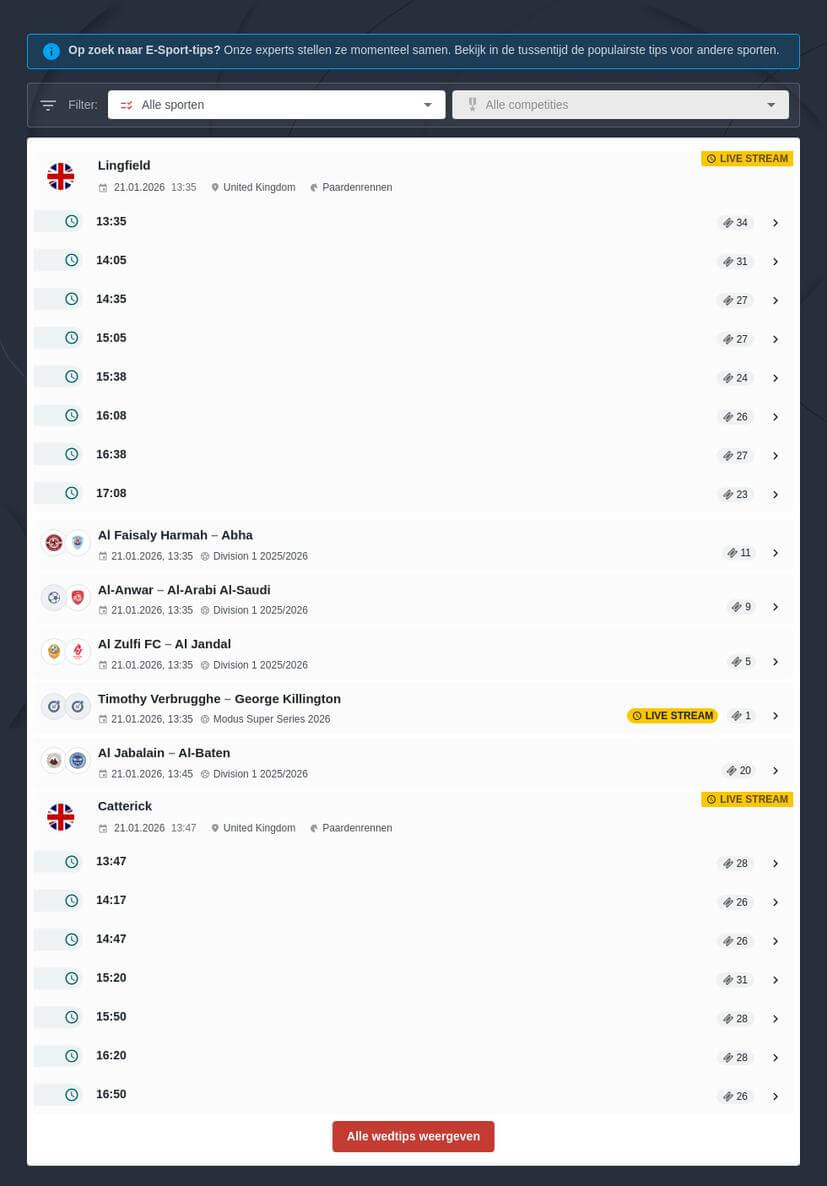
Task: Open the Catterick LIVE STREAM
Action: pyautogui.click(x=747, y=799)
